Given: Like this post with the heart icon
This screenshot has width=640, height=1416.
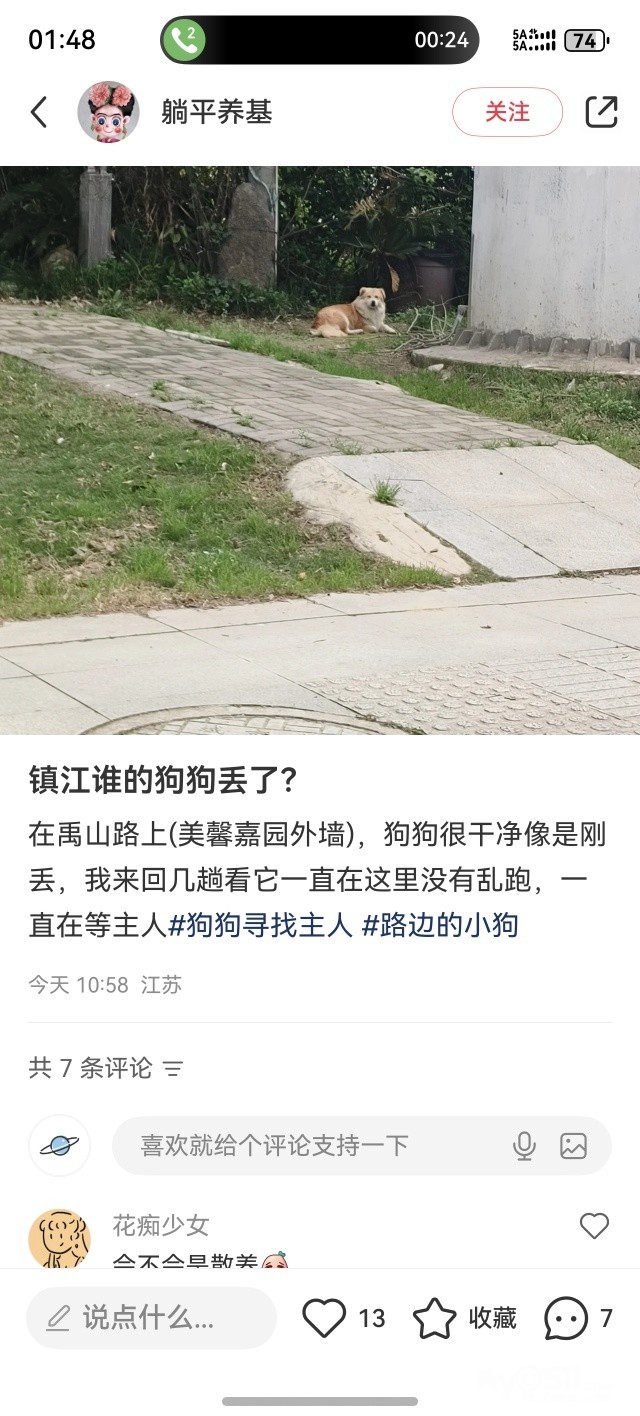Looking at the screenshot, I should 324,1318.
